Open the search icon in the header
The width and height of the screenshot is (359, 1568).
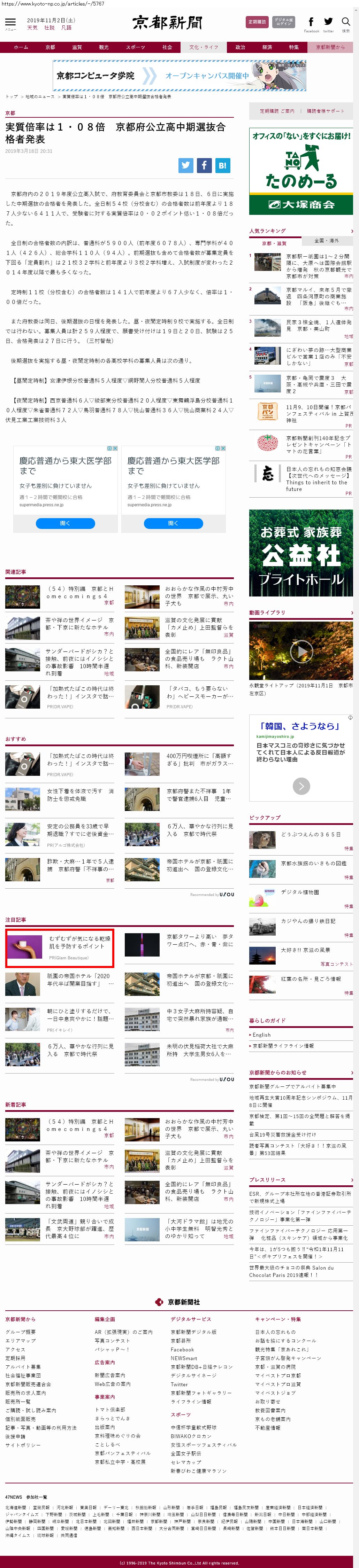(346, 23)
